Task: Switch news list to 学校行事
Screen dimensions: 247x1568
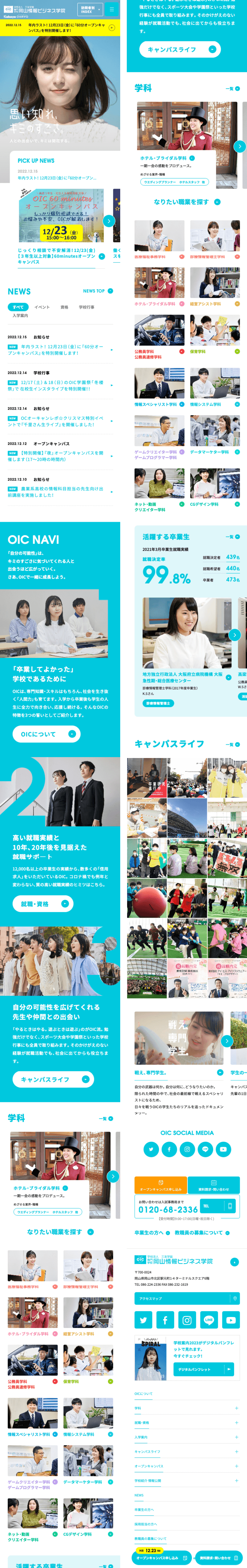Action: click(x=86, y=307)
